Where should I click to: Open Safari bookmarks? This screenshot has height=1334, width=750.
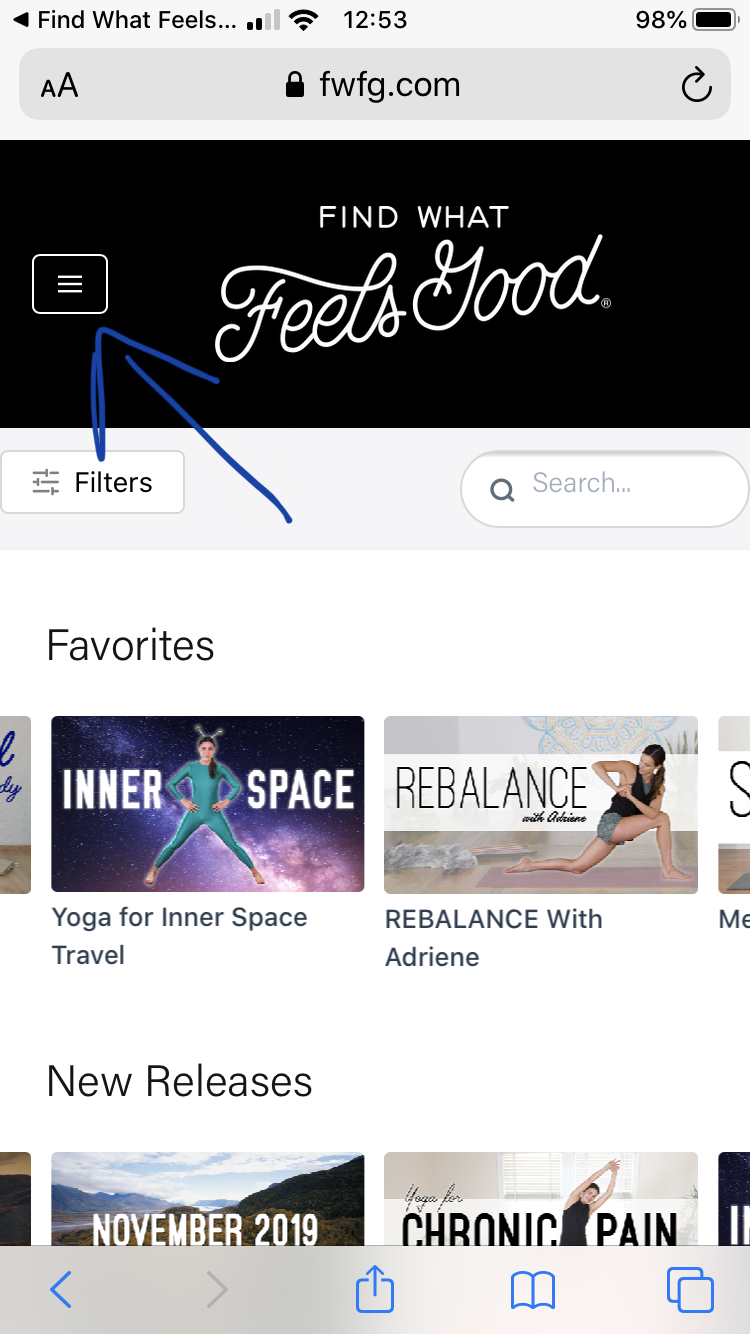[x=532, y=1290]
